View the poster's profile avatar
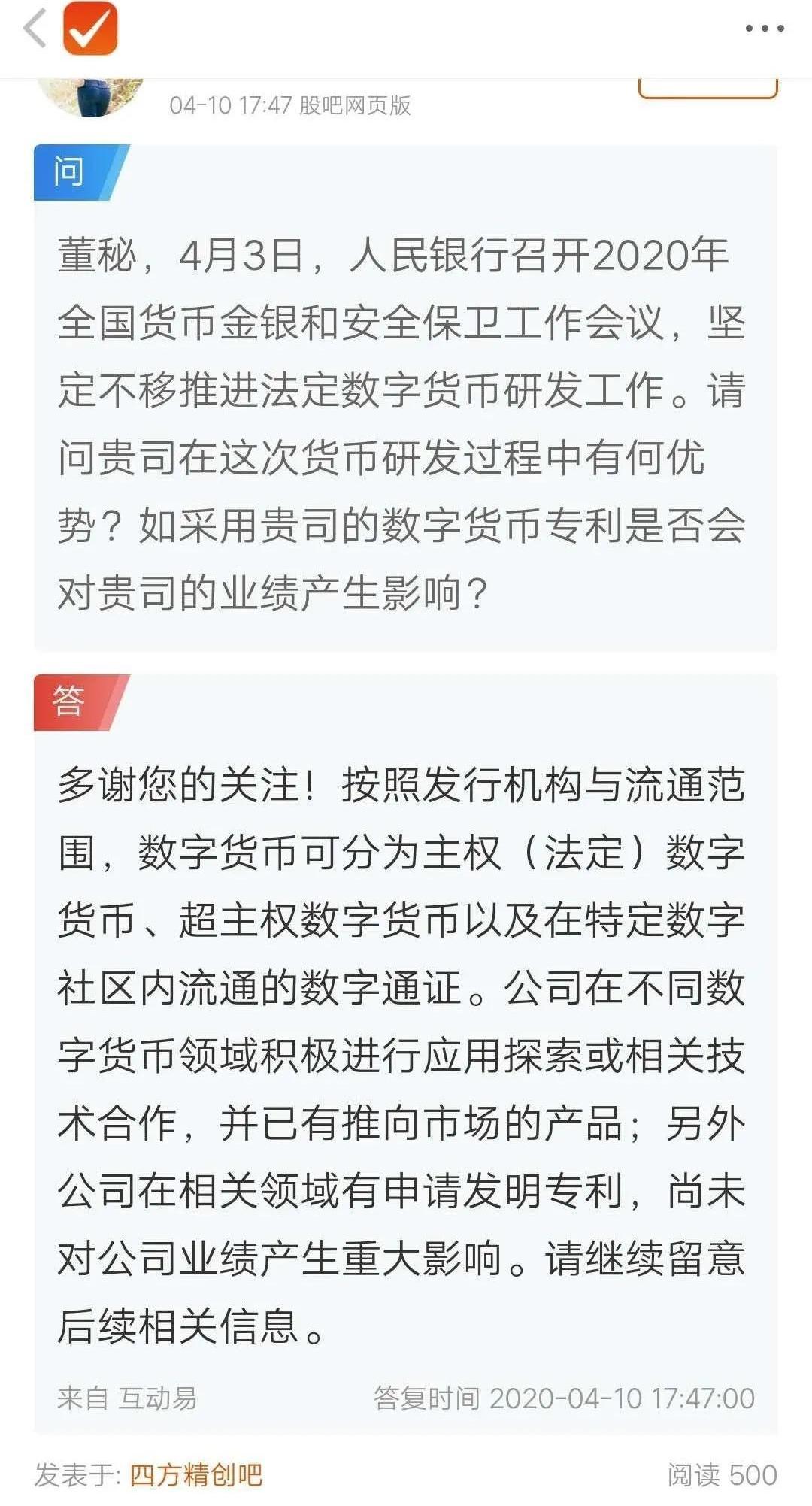 [x=90, y=96]
